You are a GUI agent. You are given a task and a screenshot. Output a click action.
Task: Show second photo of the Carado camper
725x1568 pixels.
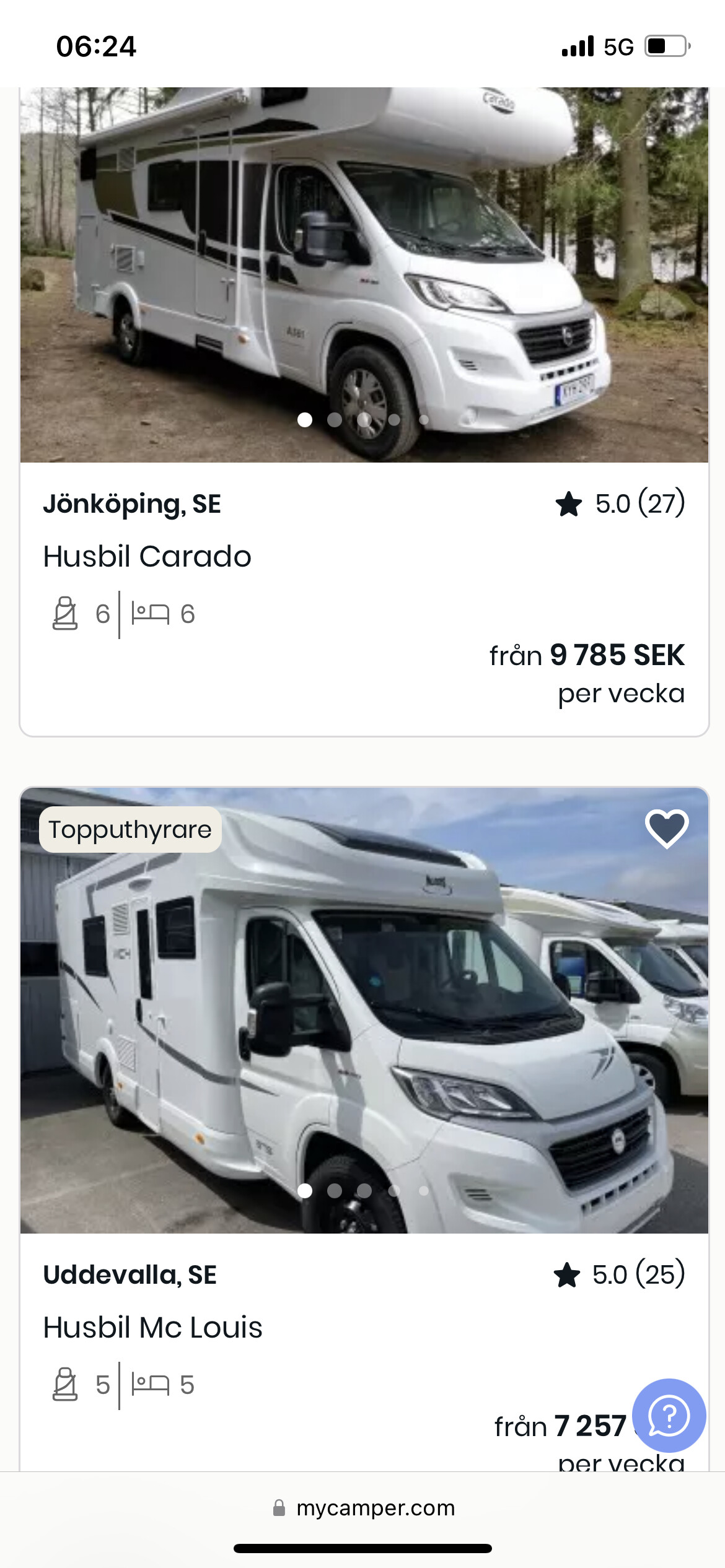pyautogui.click(x=335, y=420)
